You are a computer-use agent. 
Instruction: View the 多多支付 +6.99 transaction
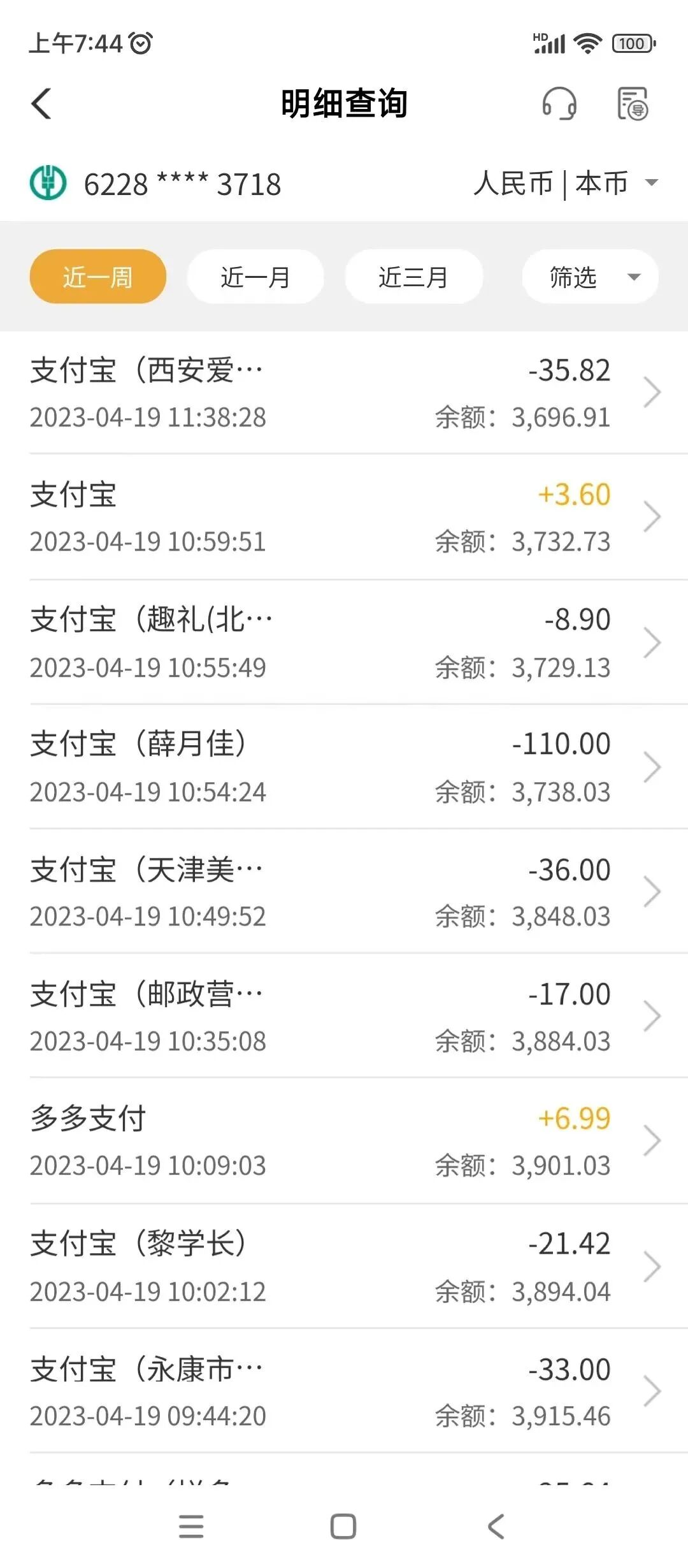point(344,1141)
